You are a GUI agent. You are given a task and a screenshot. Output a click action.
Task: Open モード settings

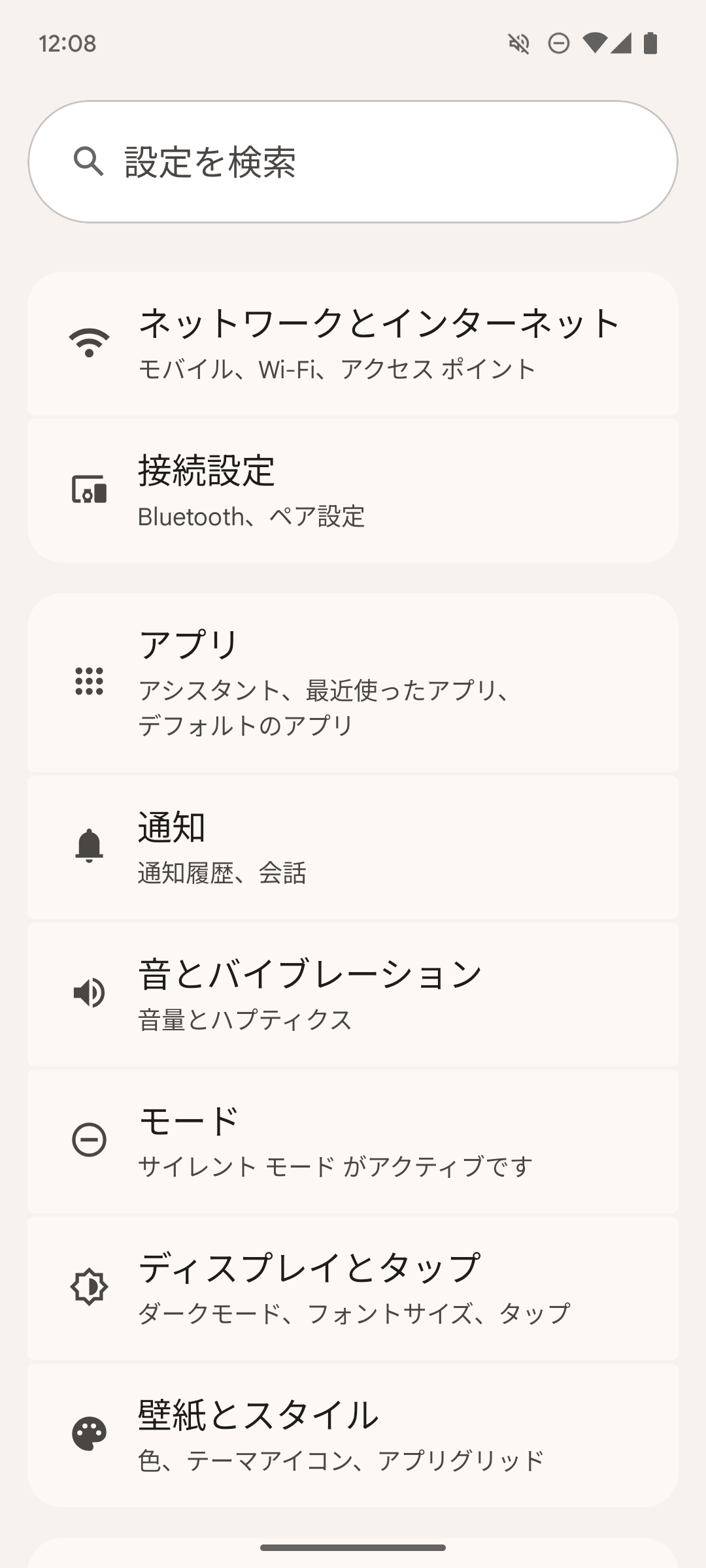tap(353, 1141)
